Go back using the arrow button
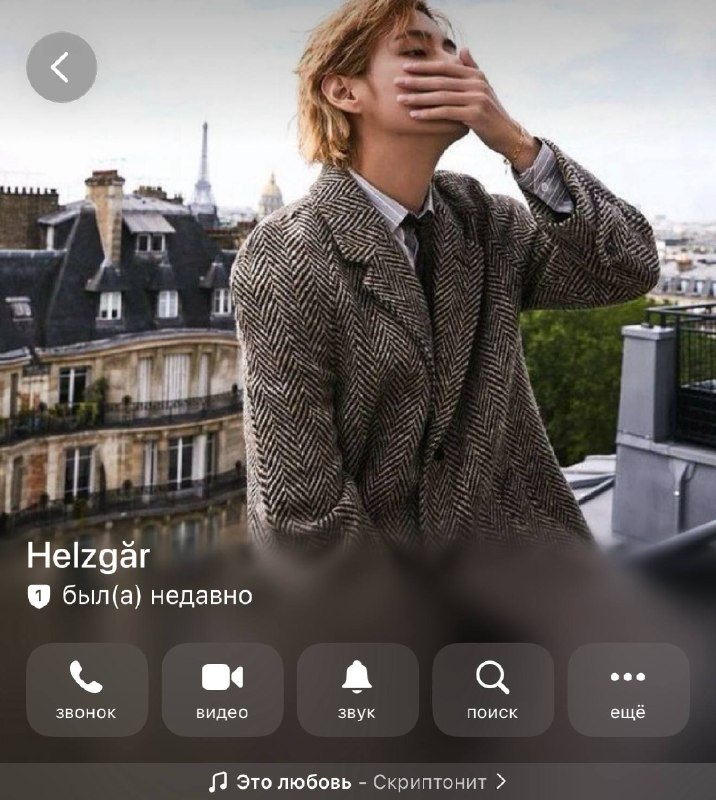The image size is (716, 800). (x=61, y=67)
